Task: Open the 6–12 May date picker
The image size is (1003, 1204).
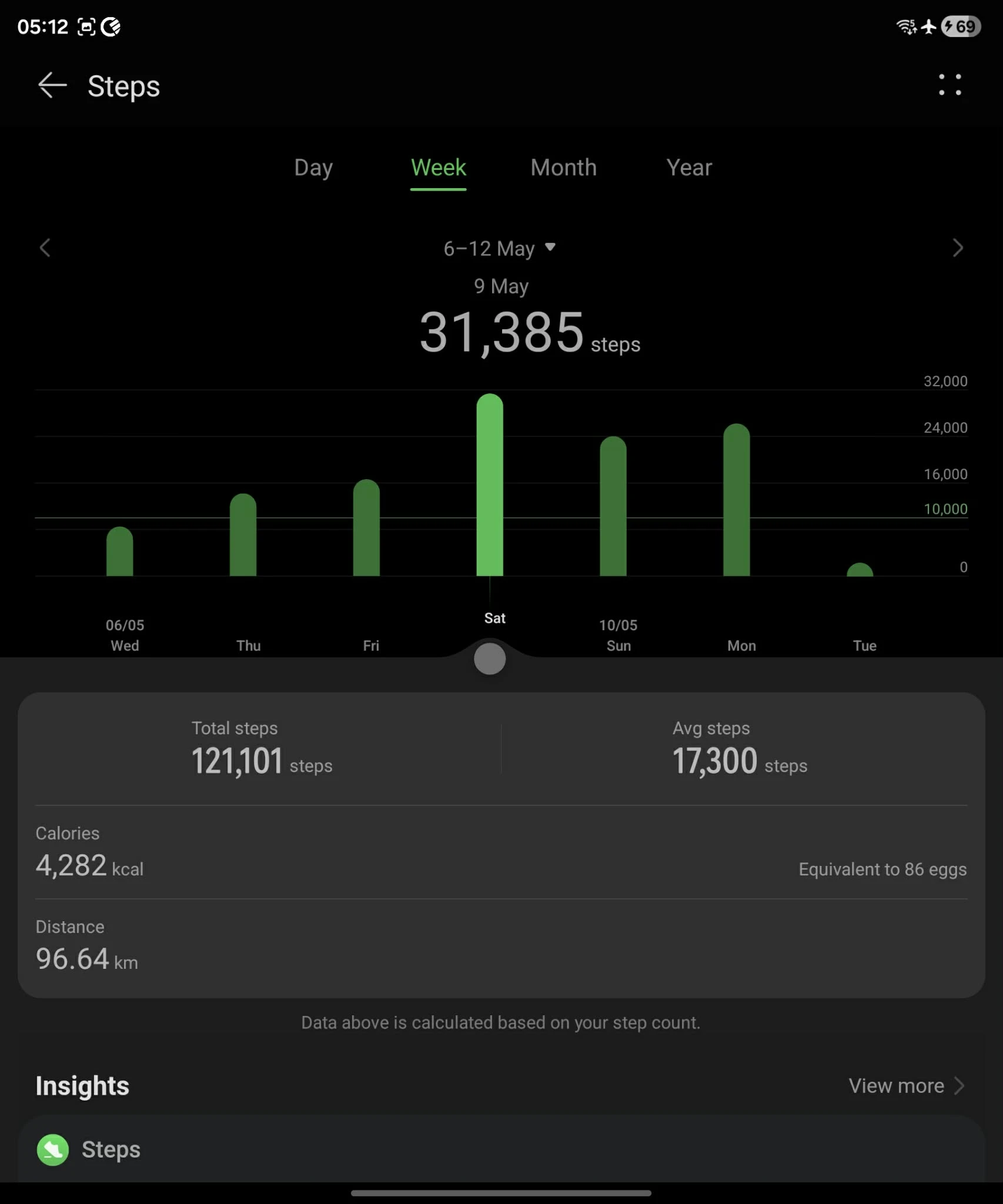Action: coord(499,249)
